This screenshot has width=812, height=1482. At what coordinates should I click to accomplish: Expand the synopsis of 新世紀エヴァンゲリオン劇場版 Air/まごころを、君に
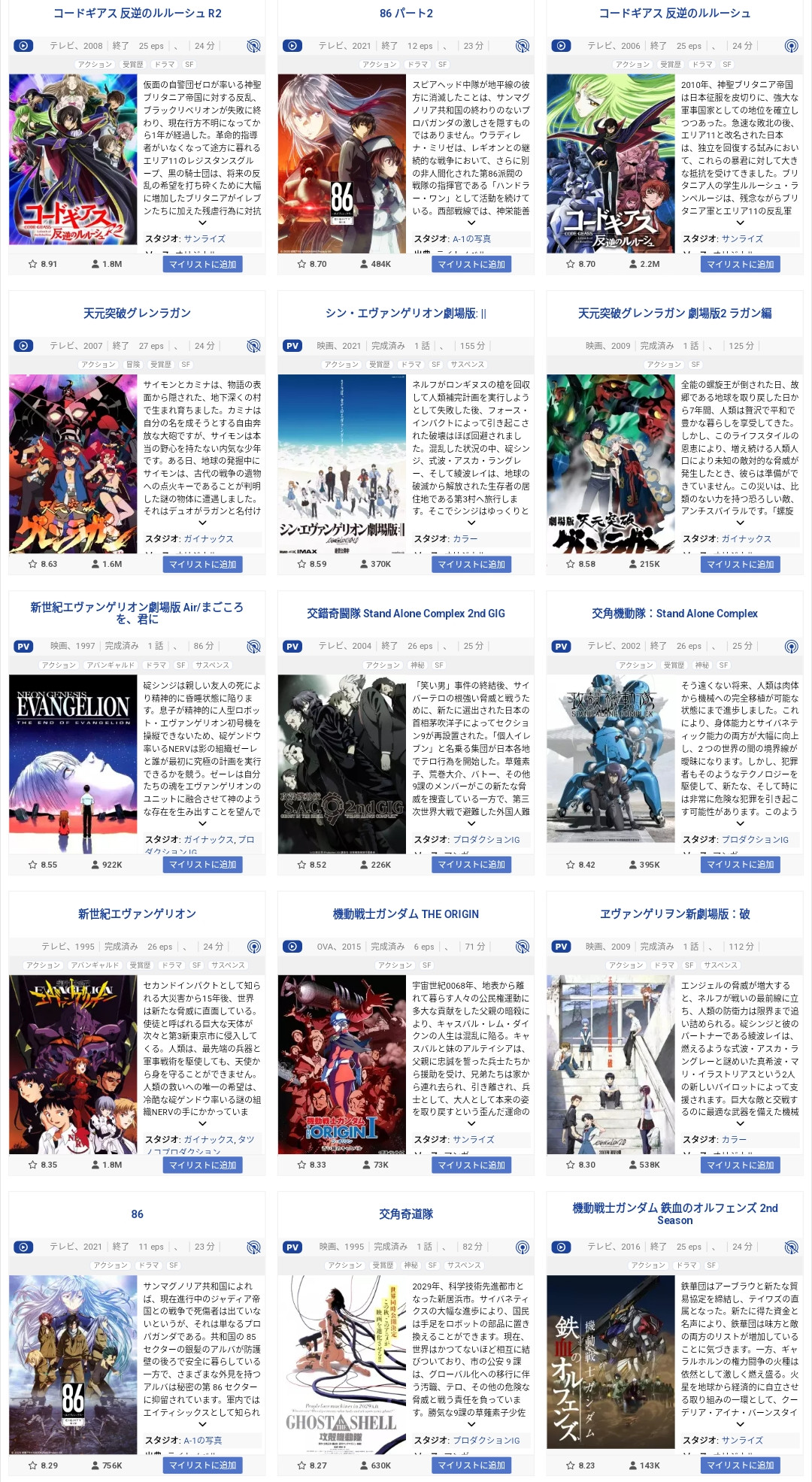[203, 823]
